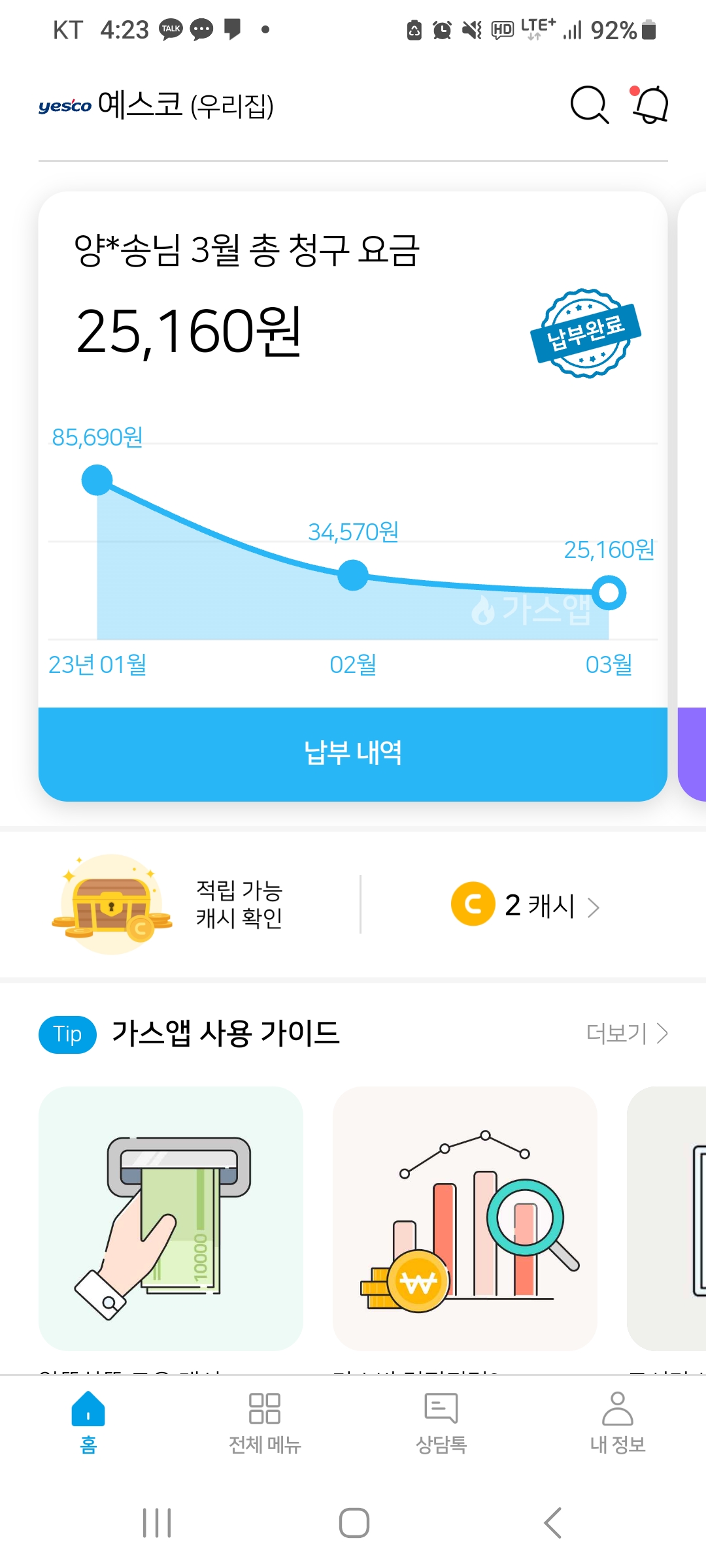Switch to the 홈 tab
Viewport: 706px width, 1568px height.
[x=88, y=1422]
